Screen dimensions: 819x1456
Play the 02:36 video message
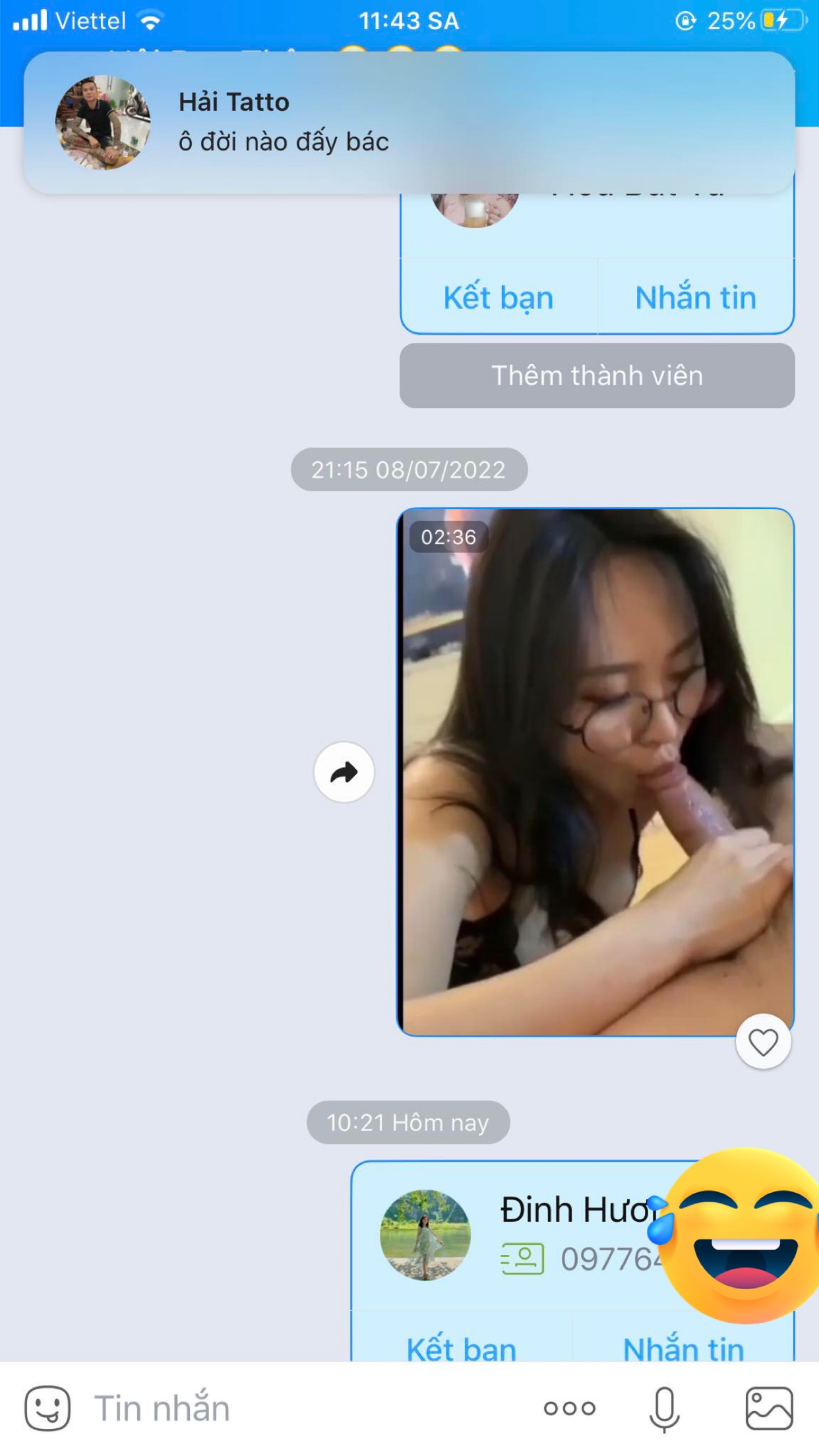[595, 772]
